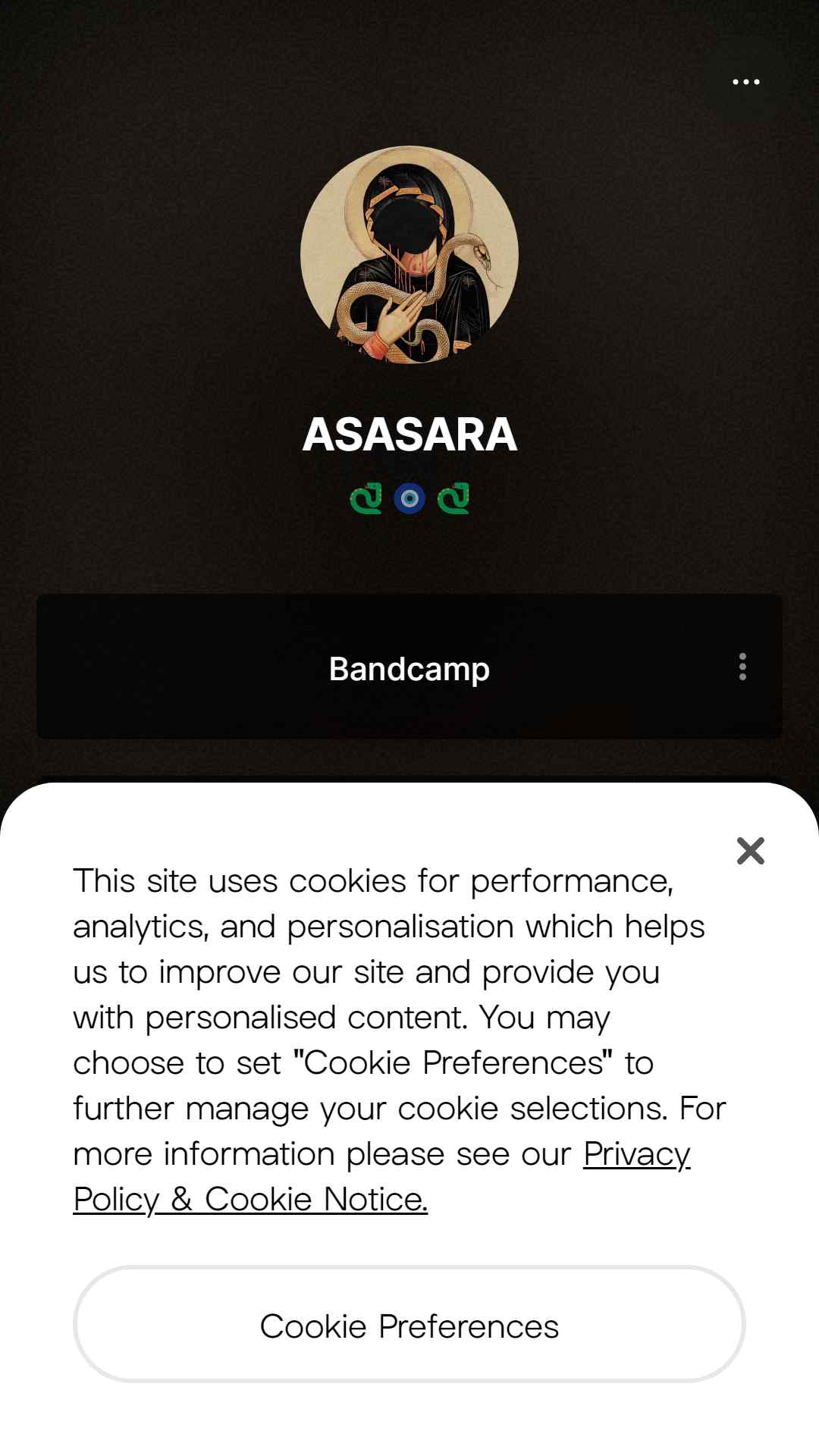
Task: Open share options for the Bandcamp link
Action: click(742, 667)
